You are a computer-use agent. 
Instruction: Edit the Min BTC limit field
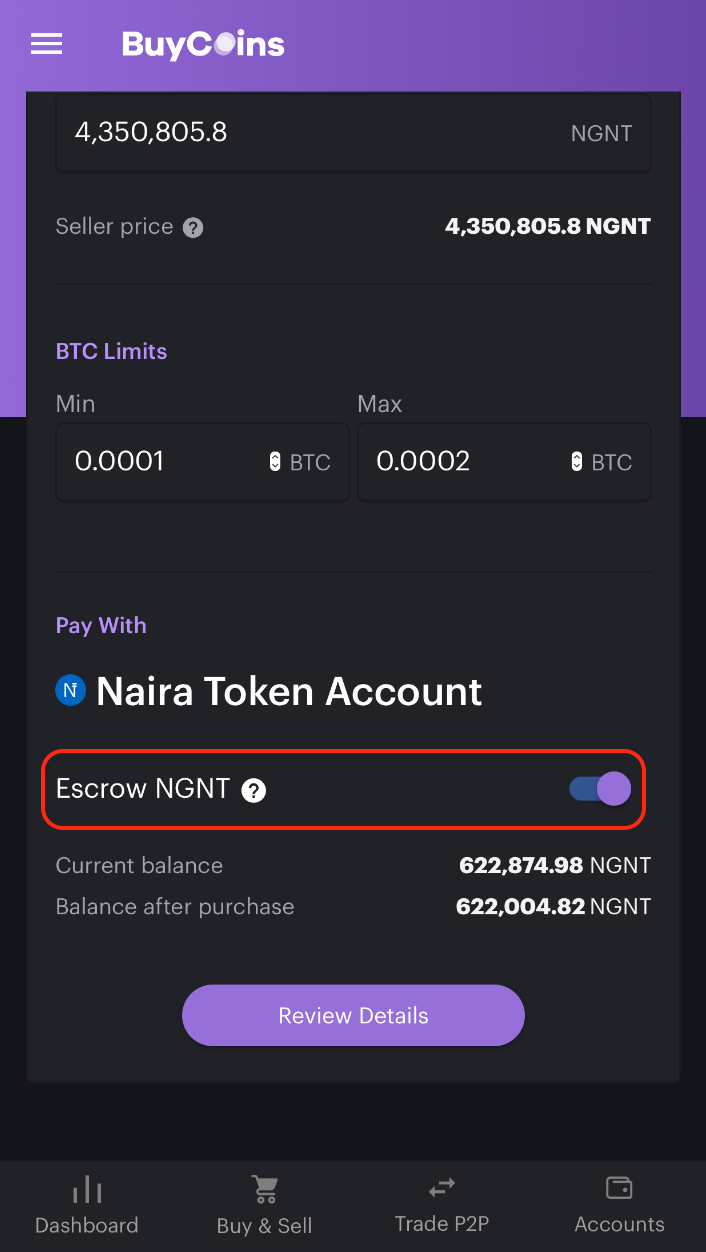point(202,462)
